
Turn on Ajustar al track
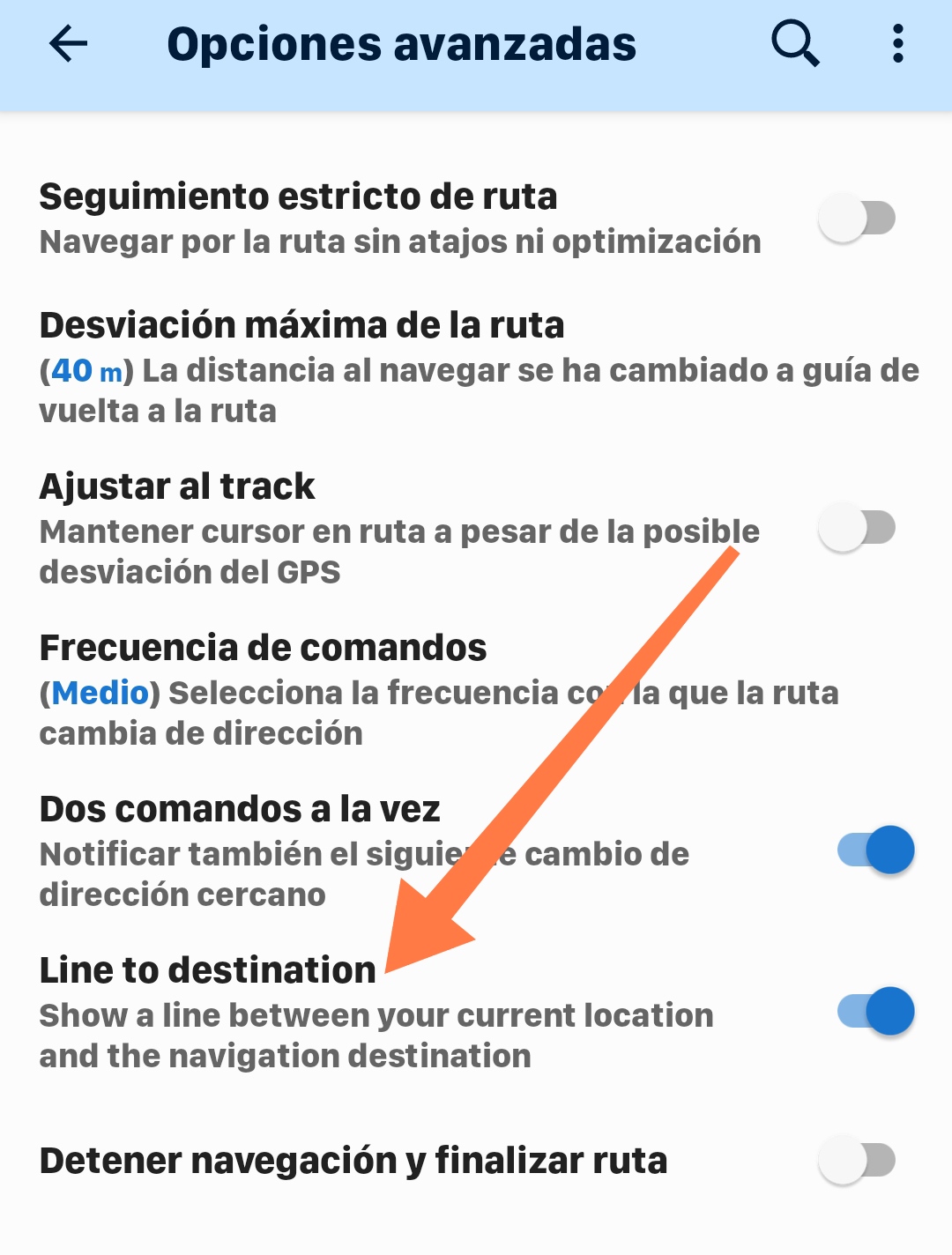click(x=857, y=528)
